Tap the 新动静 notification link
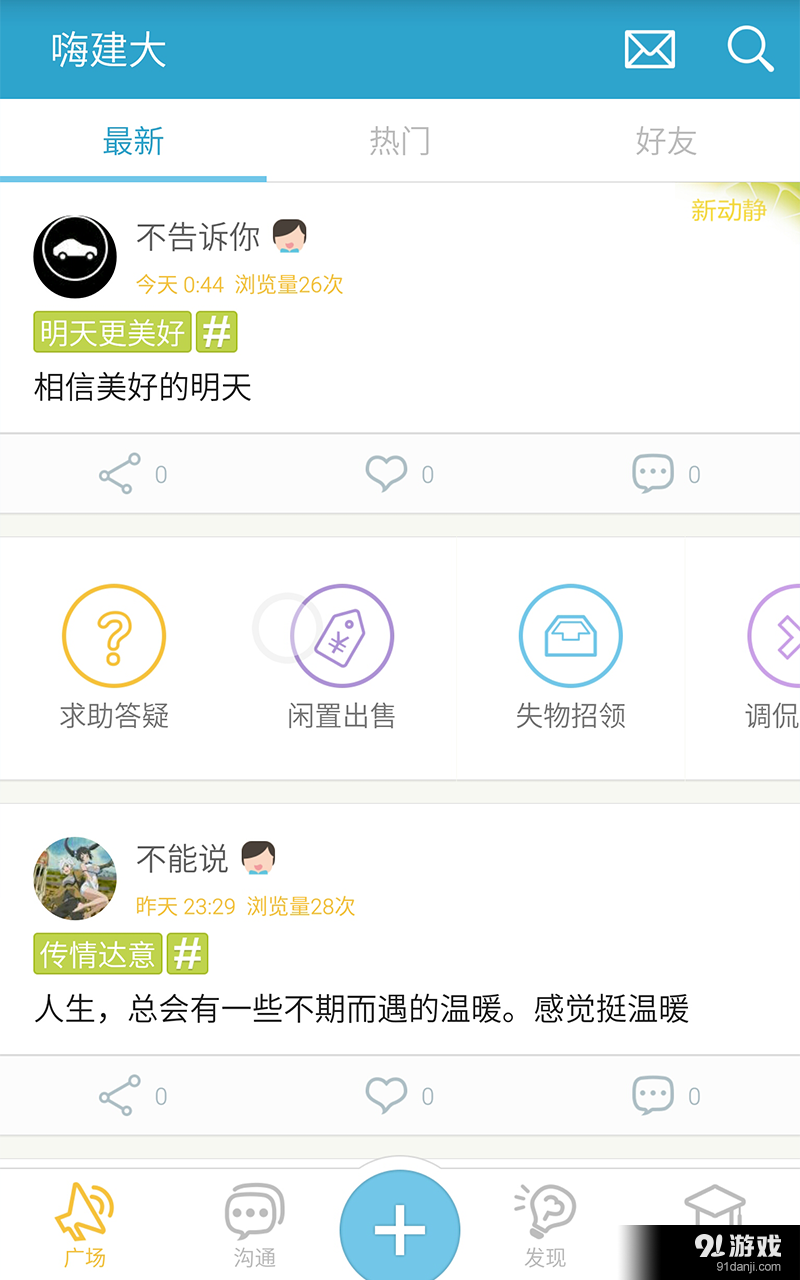 (x=729, y=211)
